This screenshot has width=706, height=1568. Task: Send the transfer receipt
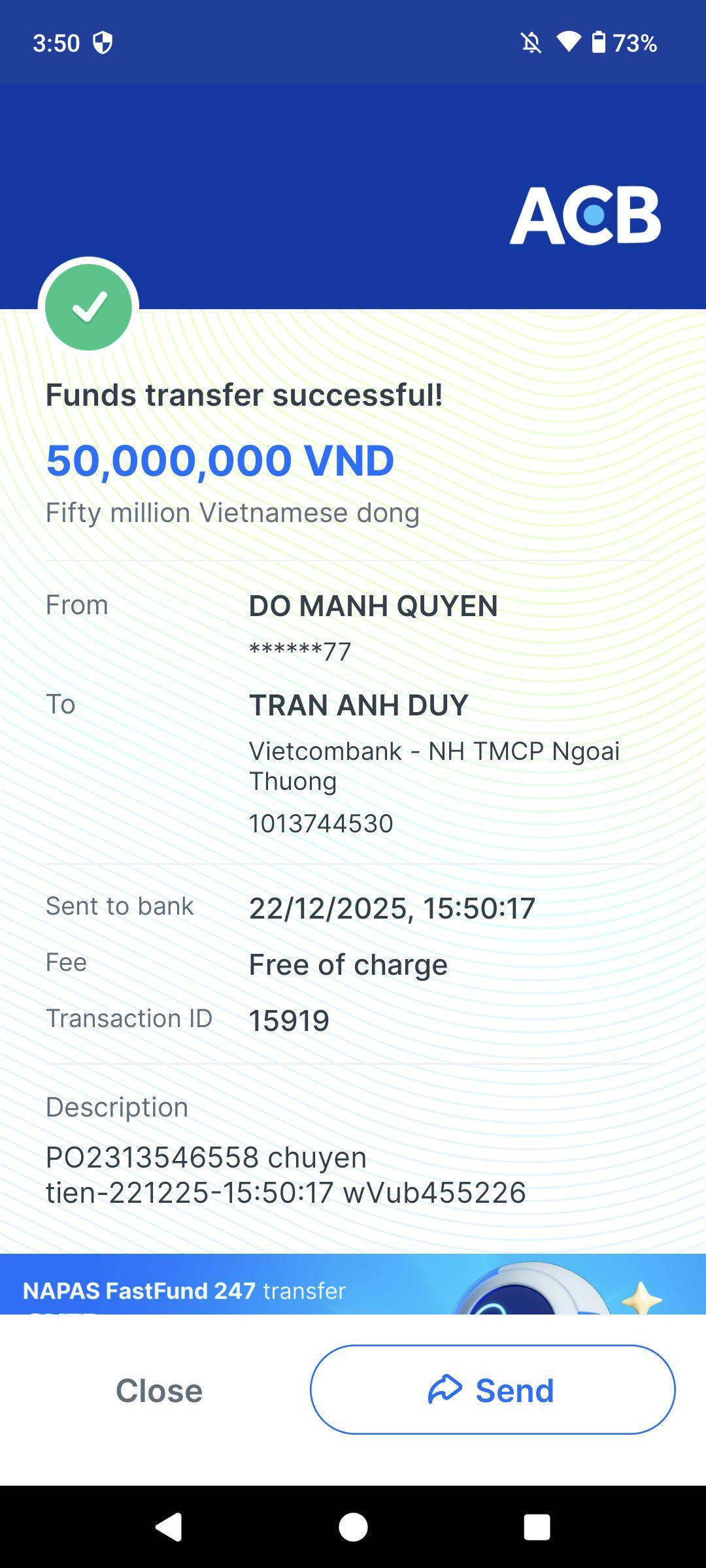click(492, 1390)
